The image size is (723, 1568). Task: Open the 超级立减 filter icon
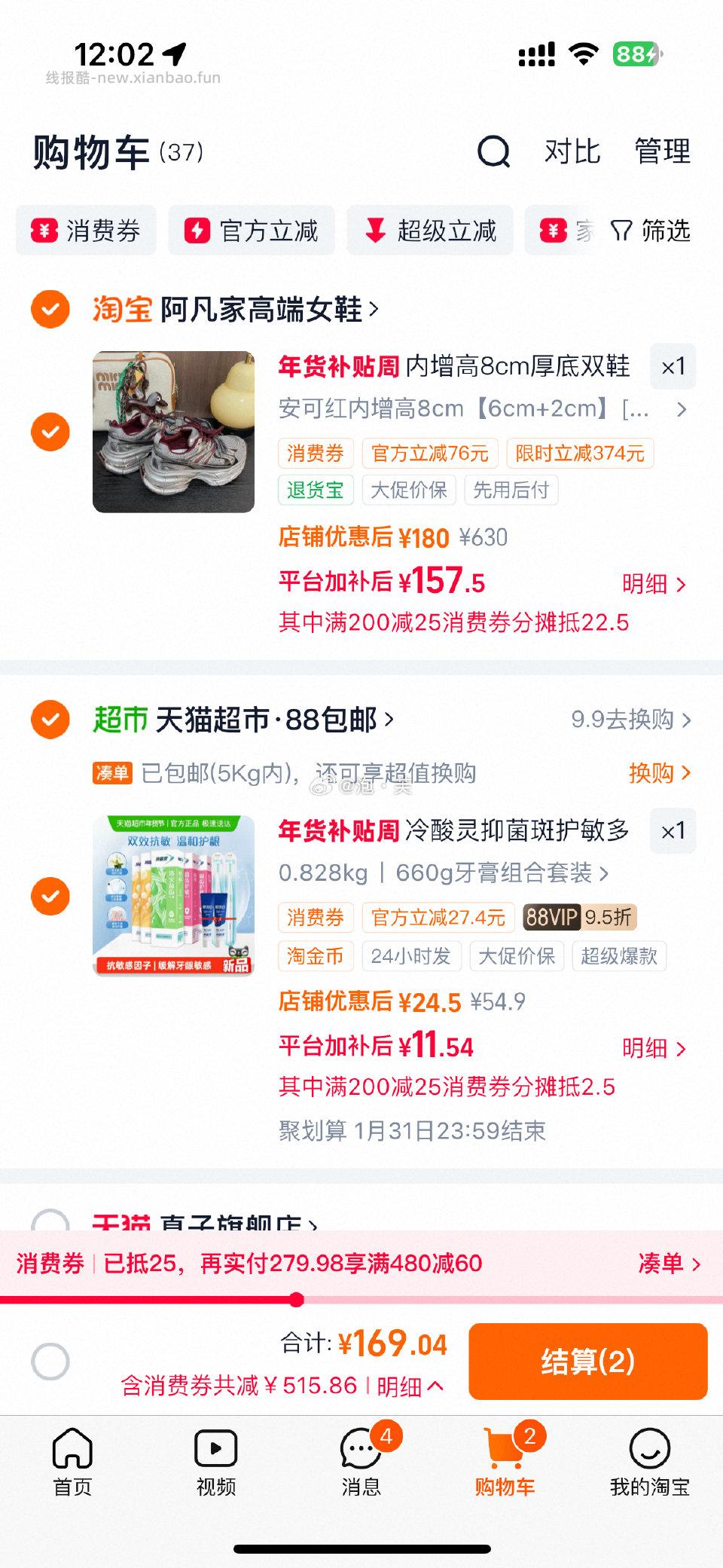coord(374,231)
